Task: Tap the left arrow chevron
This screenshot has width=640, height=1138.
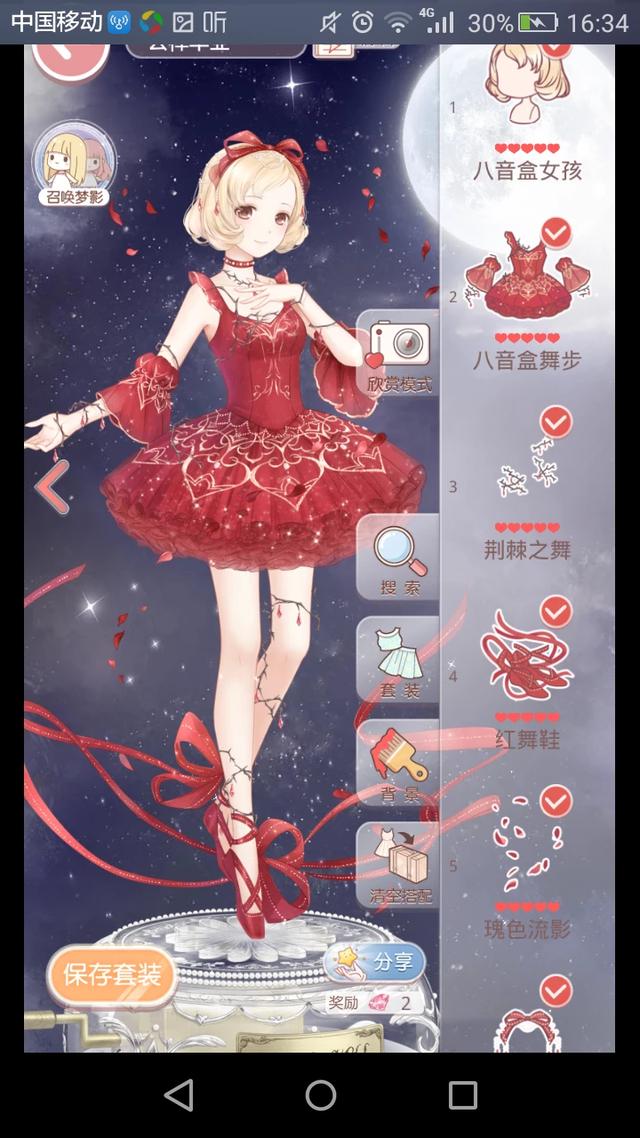Action: 52,487
